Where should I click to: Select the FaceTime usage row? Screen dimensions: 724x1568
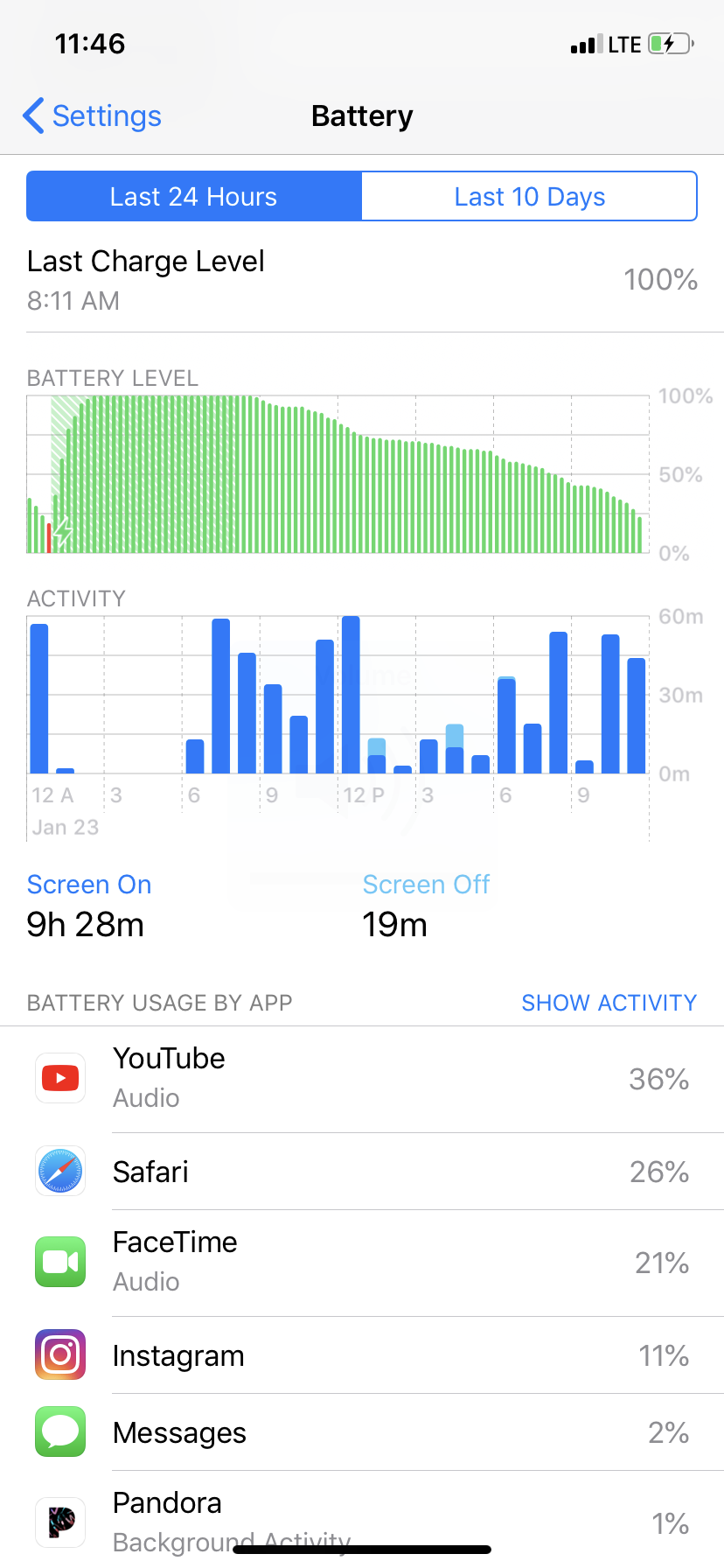point(362,1263)
